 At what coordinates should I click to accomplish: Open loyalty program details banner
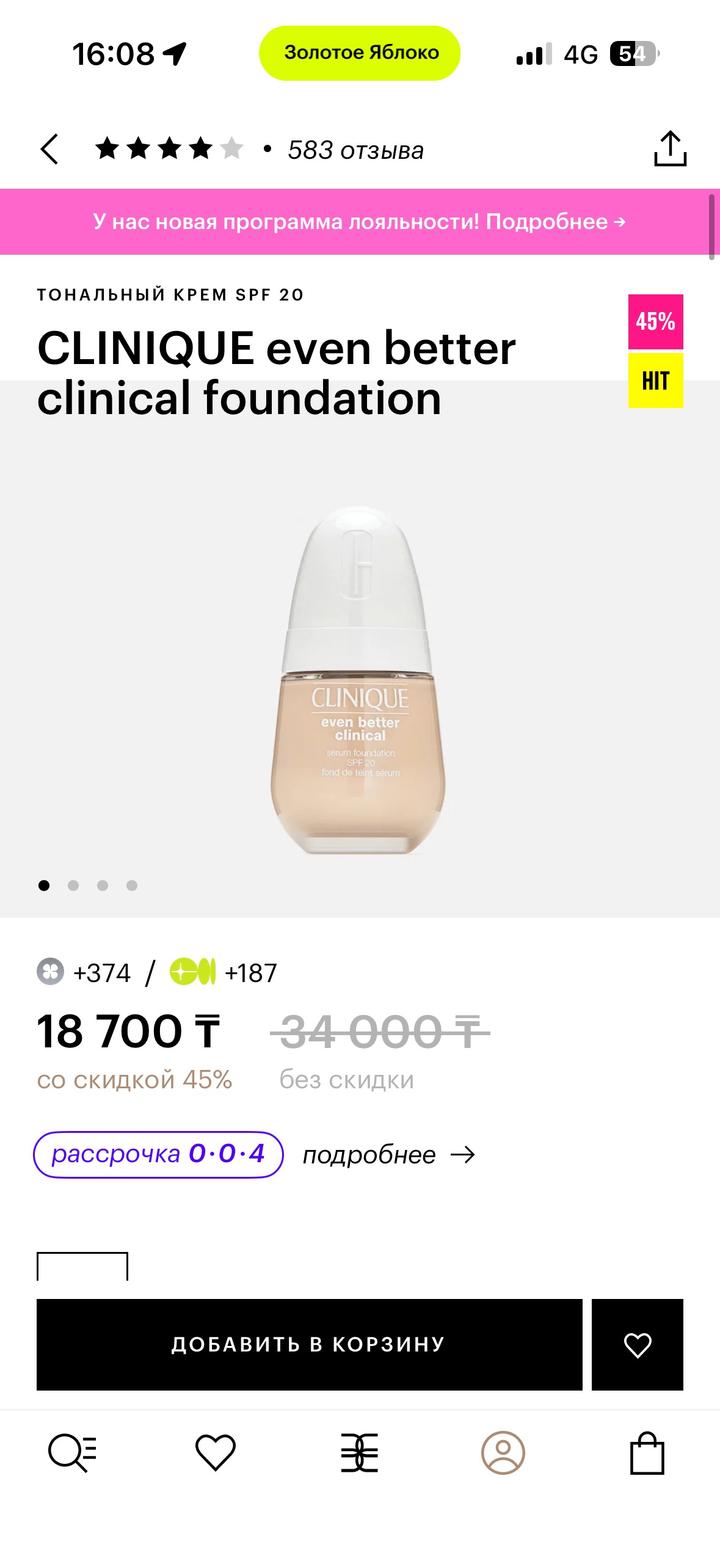pyautogui.click(x=360, y=221)
